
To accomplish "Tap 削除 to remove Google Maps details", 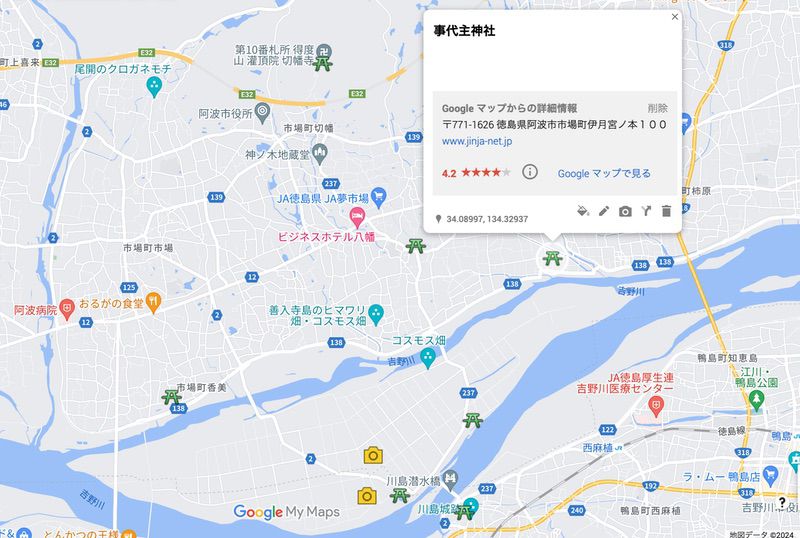I will tap(657, 108).
